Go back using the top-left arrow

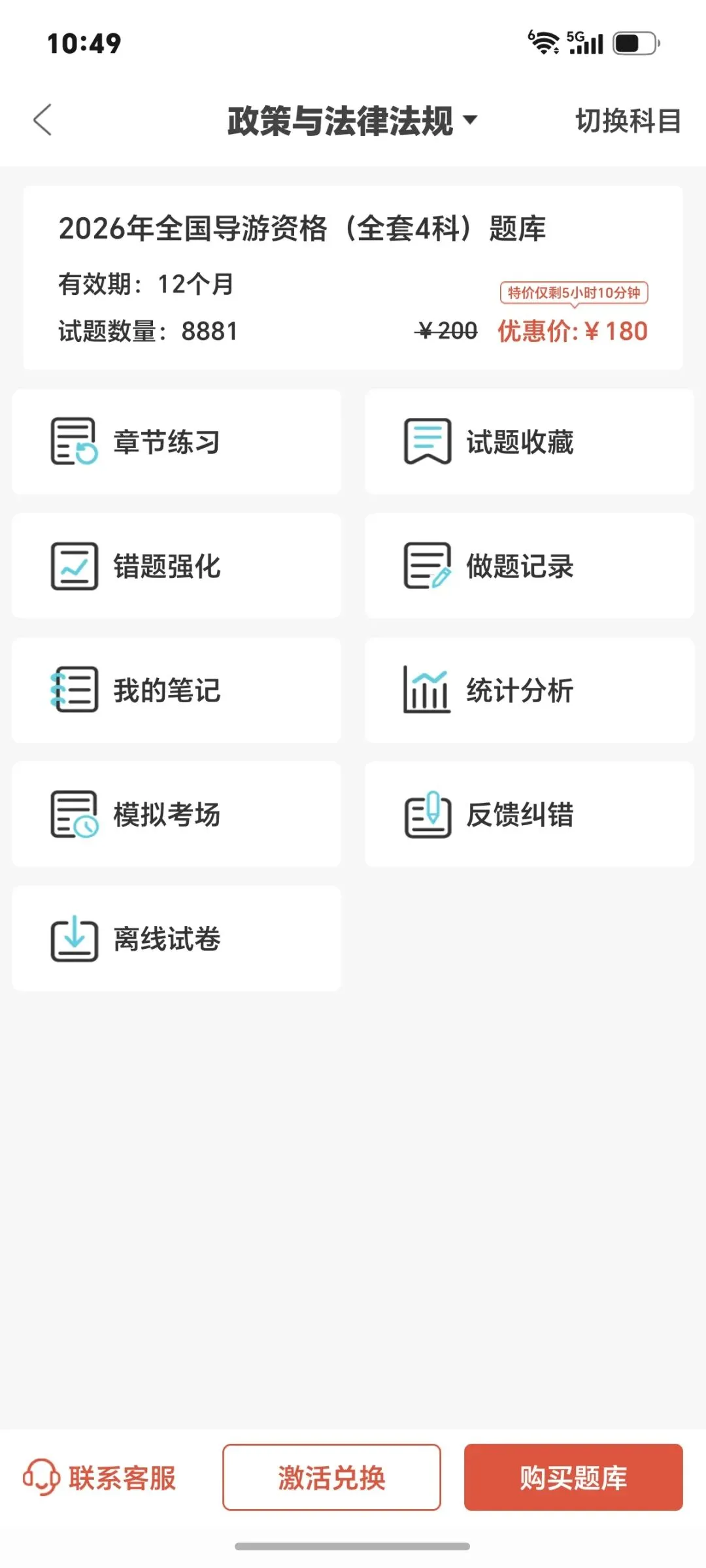tap(42, 120)
